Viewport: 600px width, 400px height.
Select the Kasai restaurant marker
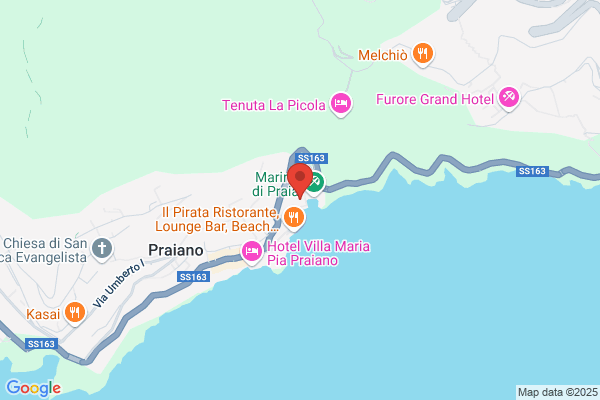click(75, 313)
